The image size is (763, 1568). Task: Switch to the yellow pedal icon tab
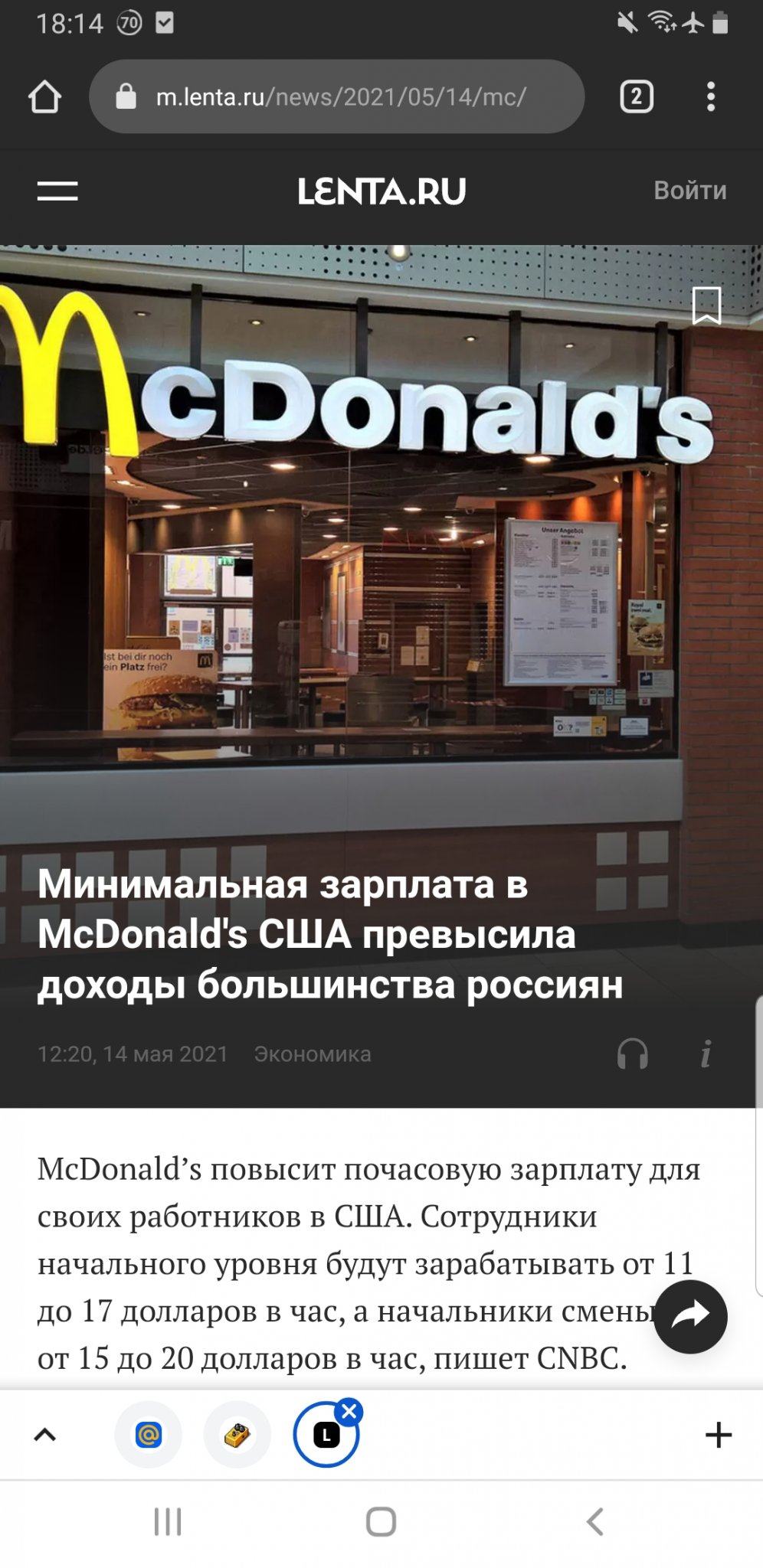(x=237, y=1435)
